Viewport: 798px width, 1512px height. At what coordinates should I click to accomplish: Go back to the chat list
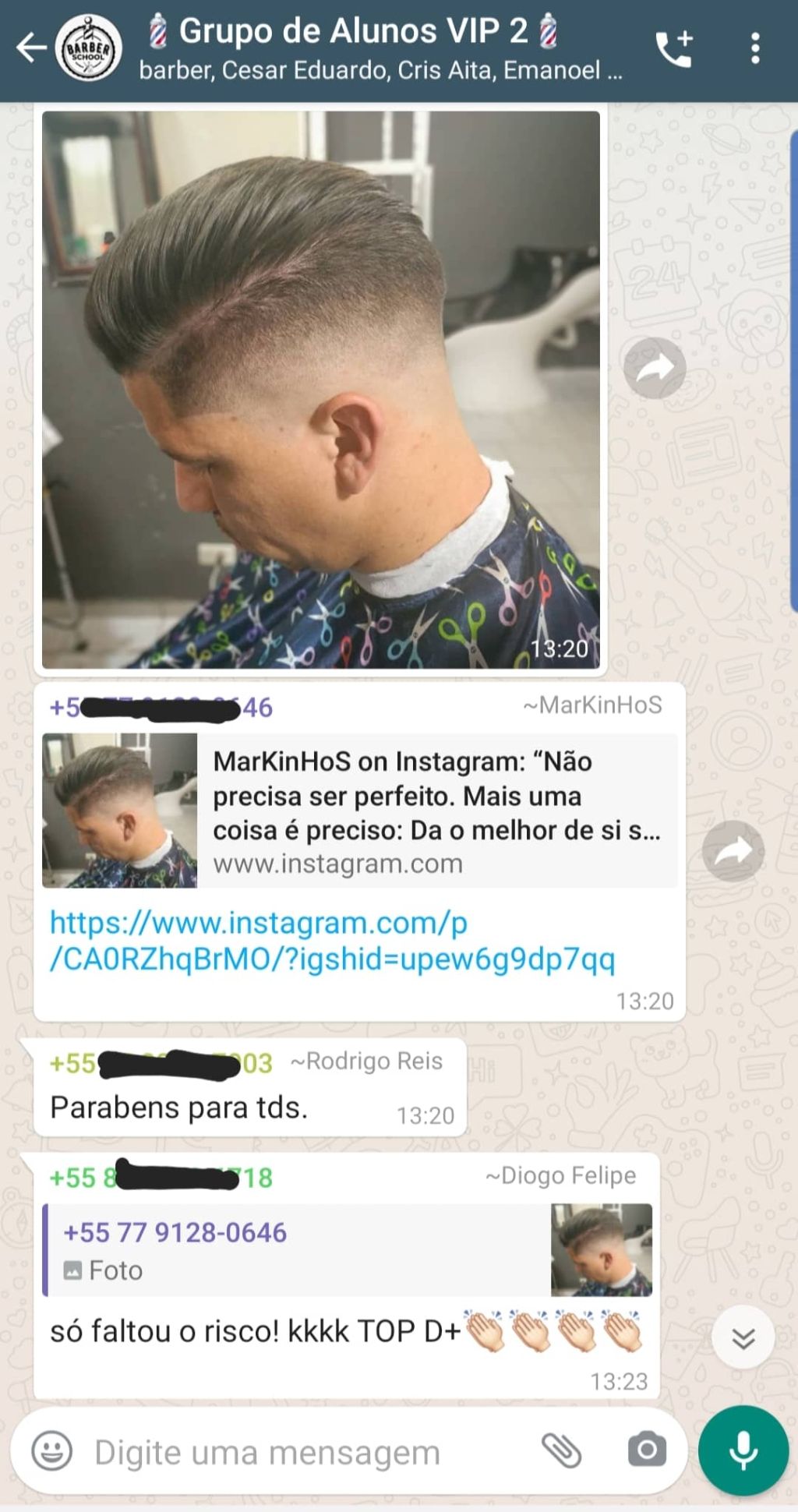31,48
